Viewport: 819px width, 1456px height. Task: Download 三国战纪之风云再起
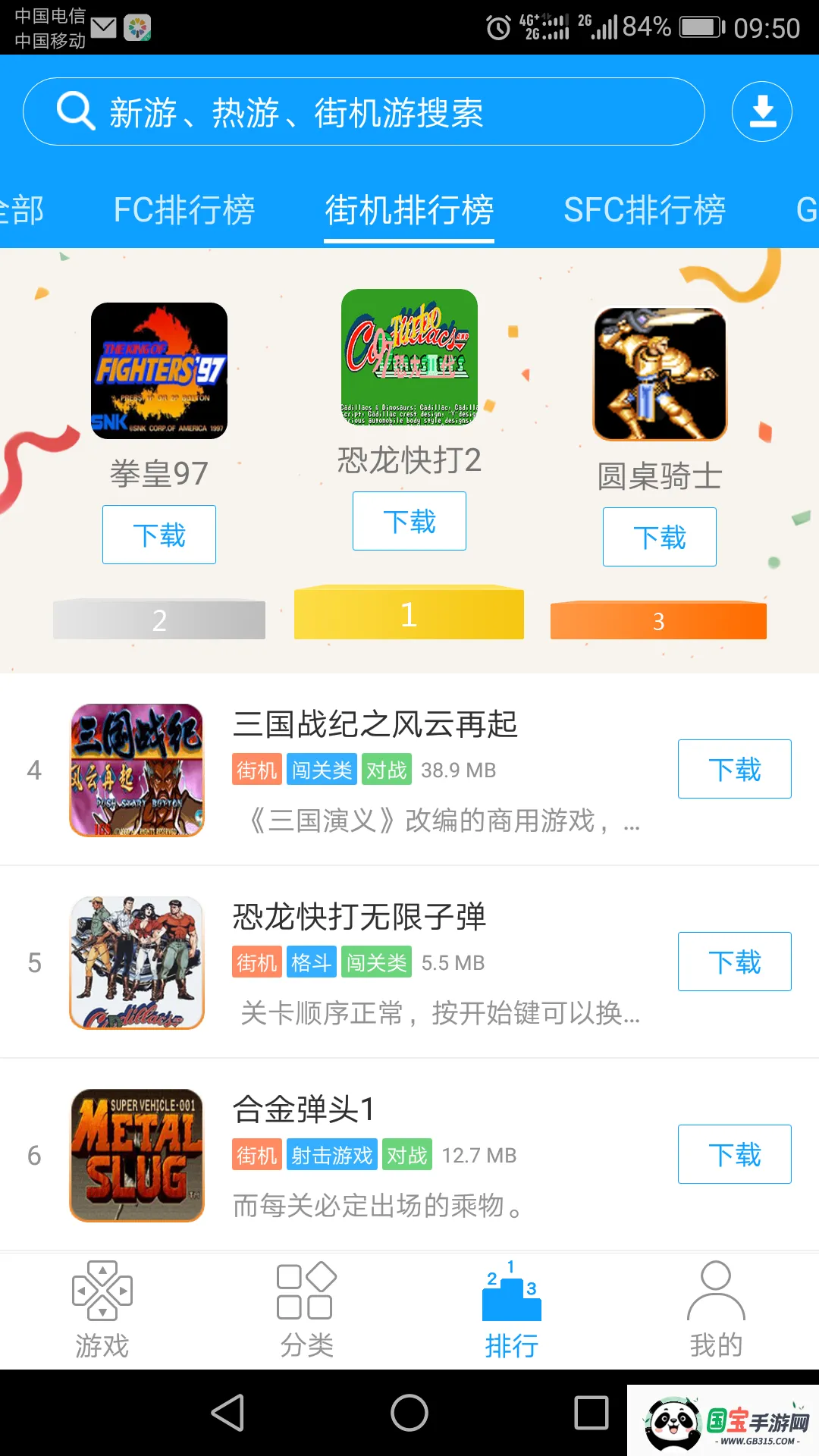point(734,769)
